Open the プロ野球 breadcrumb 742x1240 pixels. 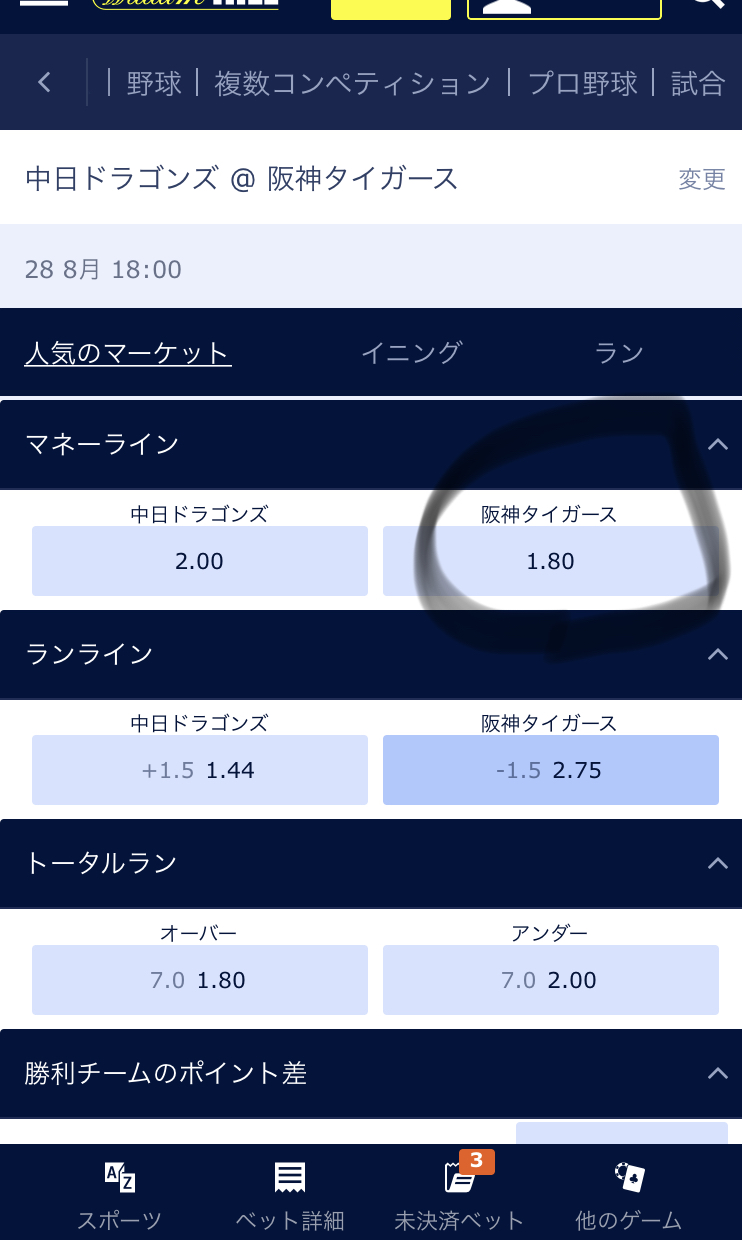coord(582,83)
